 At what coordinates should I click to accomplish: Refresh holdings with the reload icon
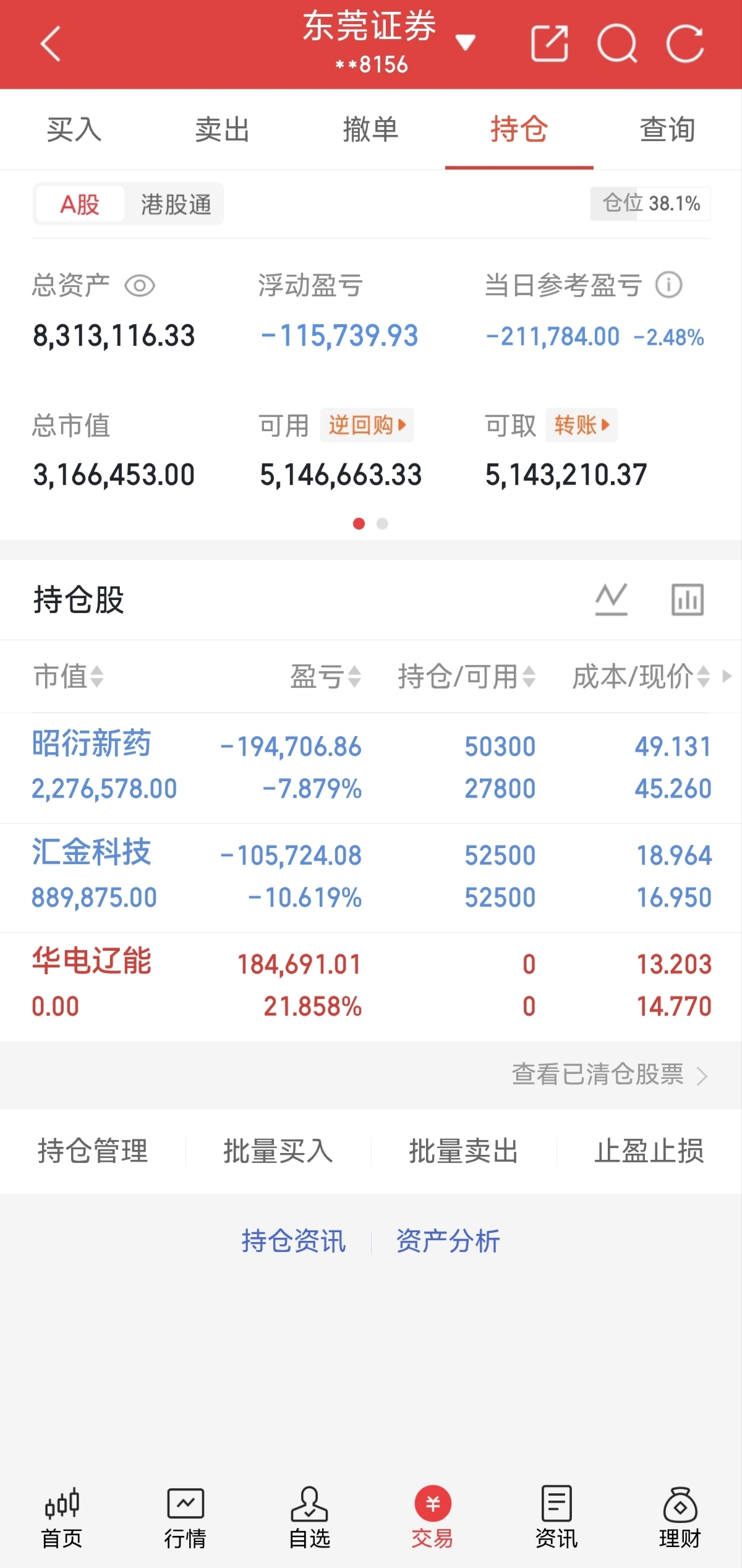point(685,44)
